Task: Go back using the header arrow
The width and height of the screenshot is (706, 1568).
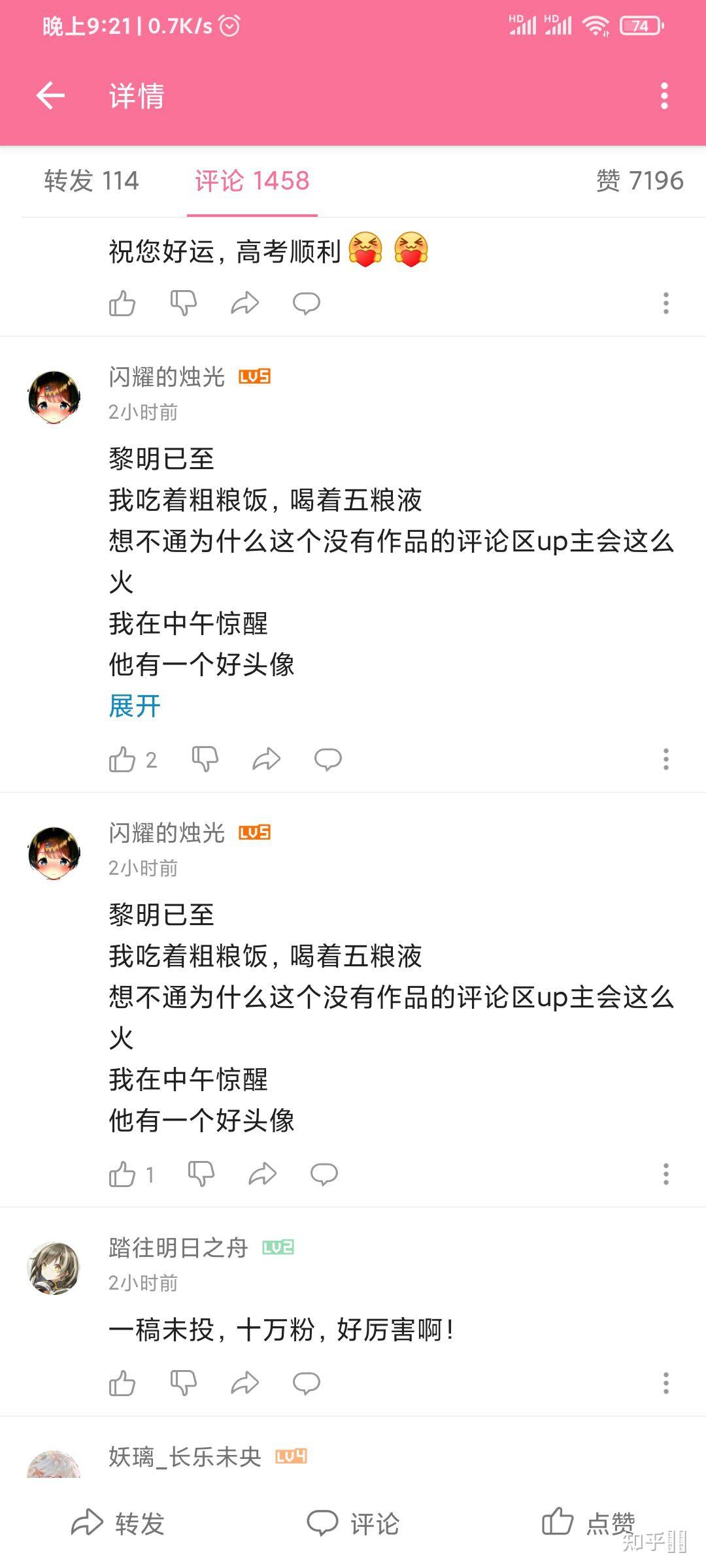Action: [50, 96]
